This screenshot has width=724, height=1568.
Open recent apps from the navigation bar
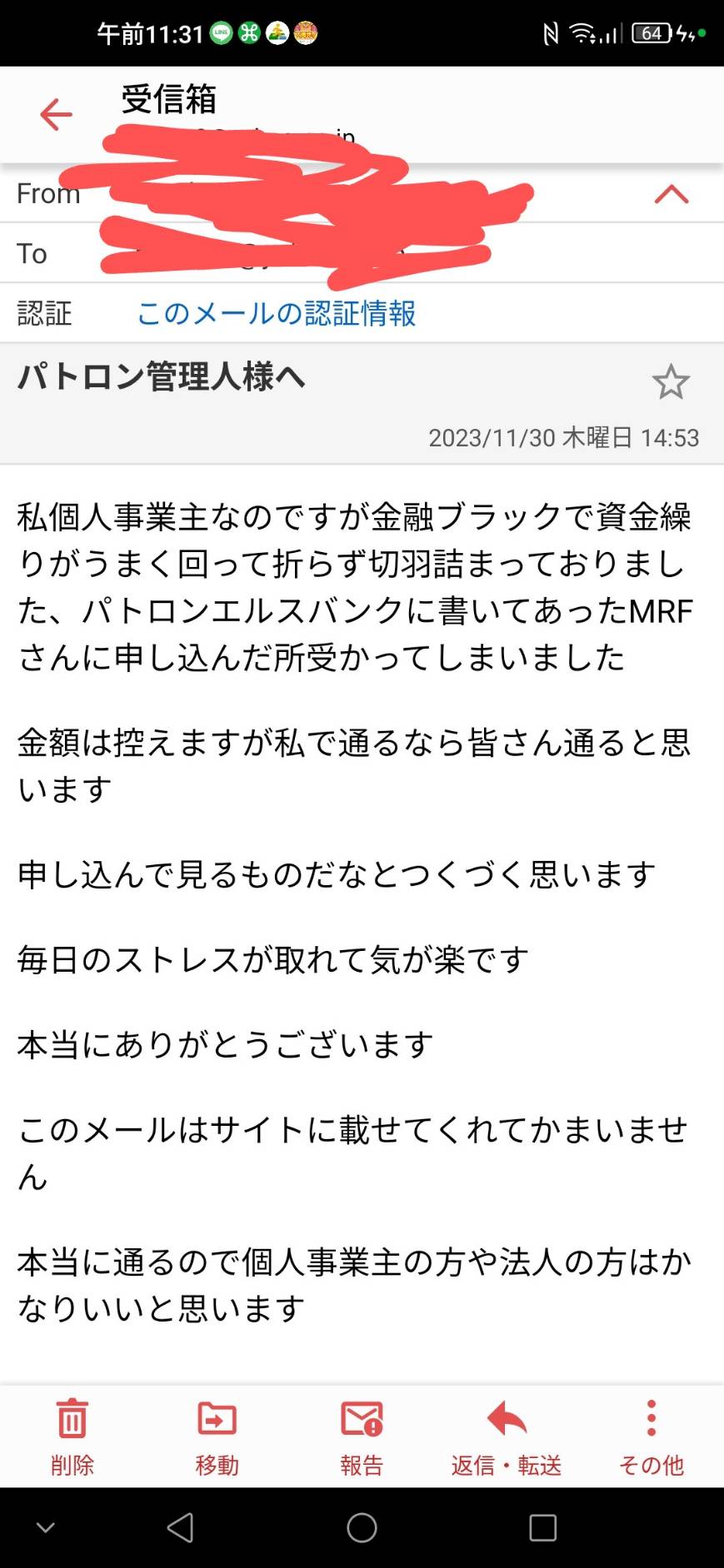tap(542, 1528)
